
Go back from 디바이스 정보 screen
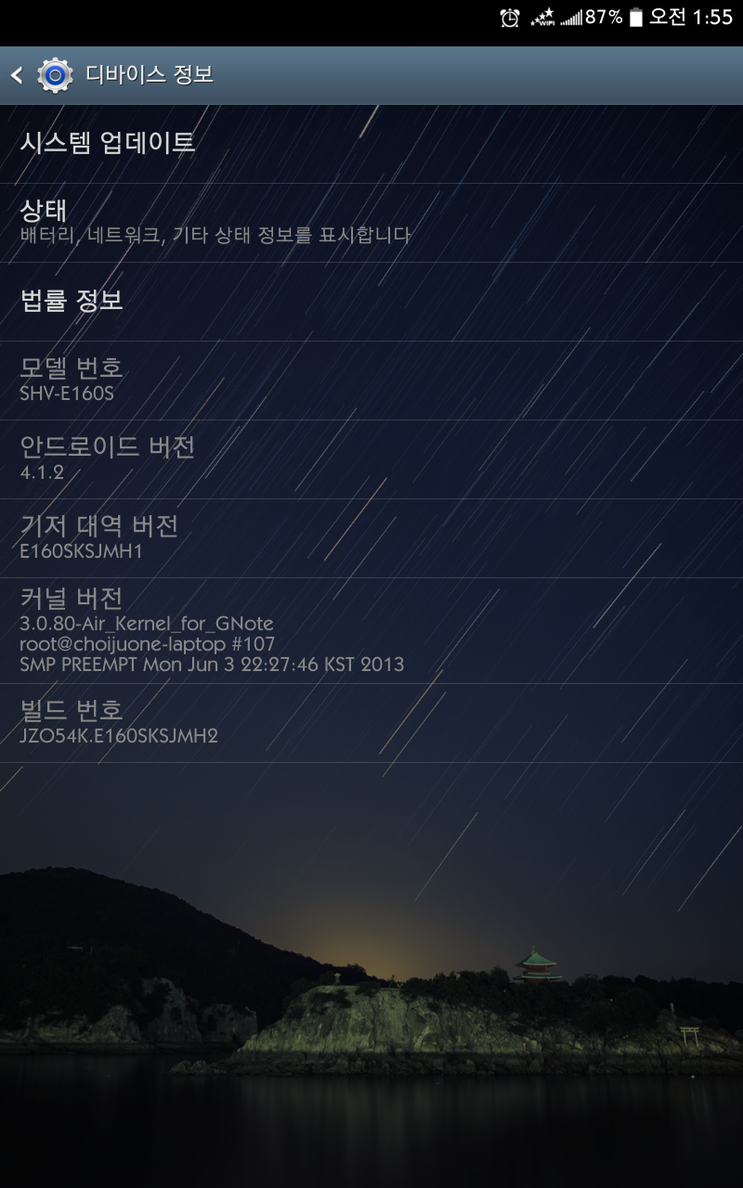(18, 75)
